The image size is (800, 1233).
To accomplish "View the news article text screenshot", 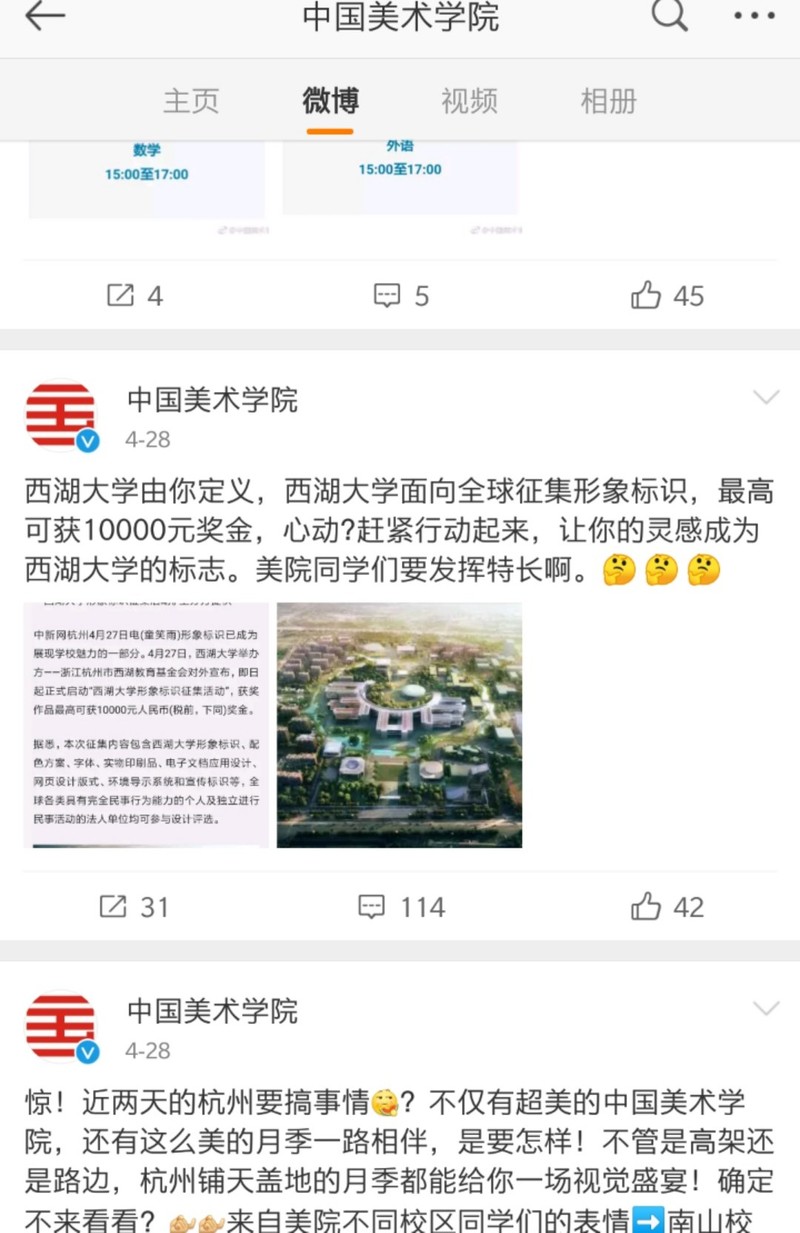I will [x=145, y=725].
